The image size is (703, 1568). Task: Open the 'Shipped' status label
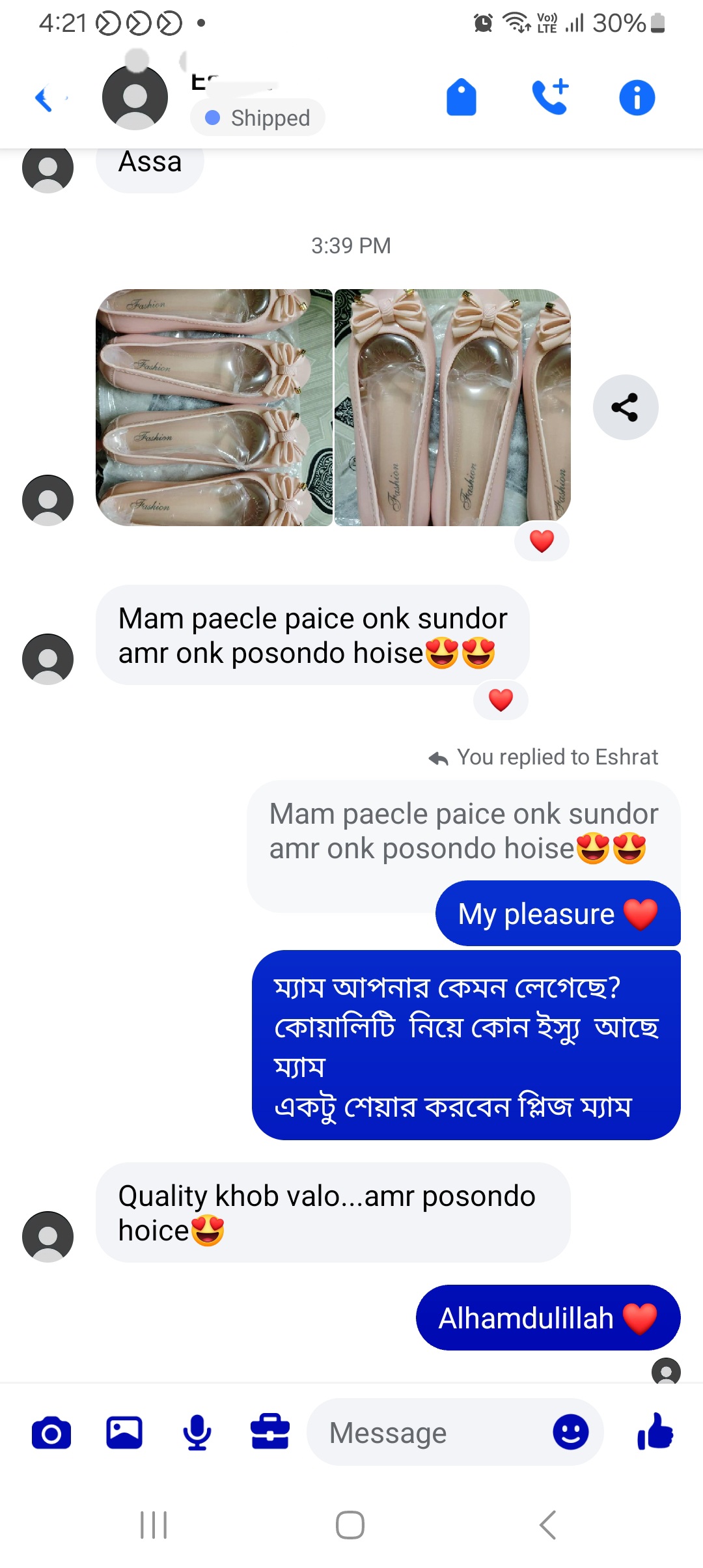coord(257,118)
